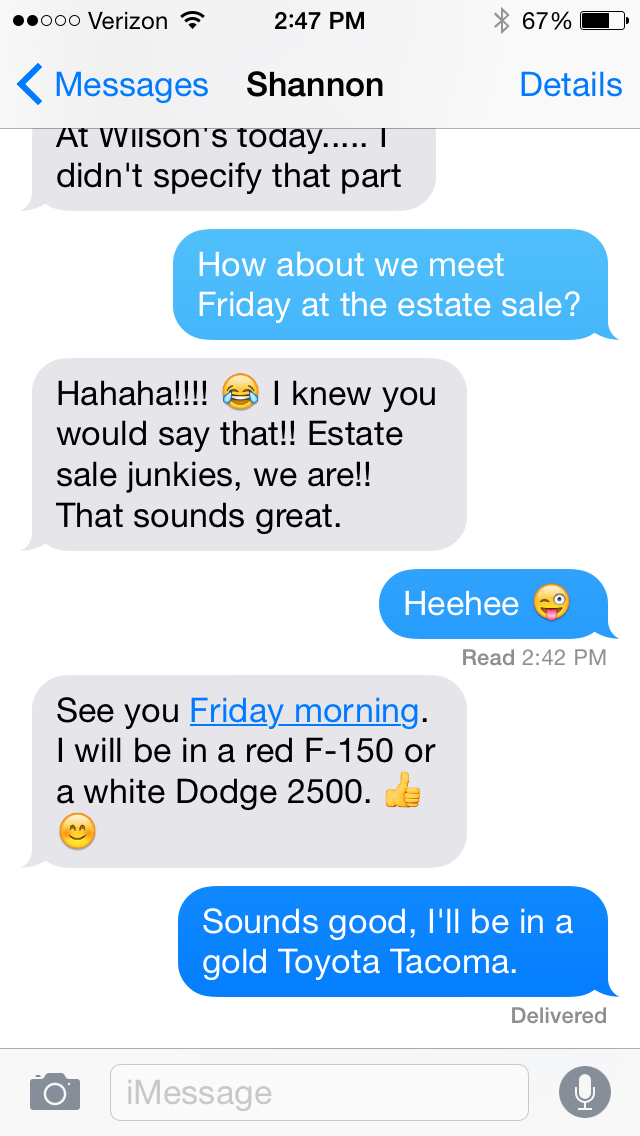Open the camera to attach a photo
Viewport: 640px width, 1136px height.
pos(54,1091)
